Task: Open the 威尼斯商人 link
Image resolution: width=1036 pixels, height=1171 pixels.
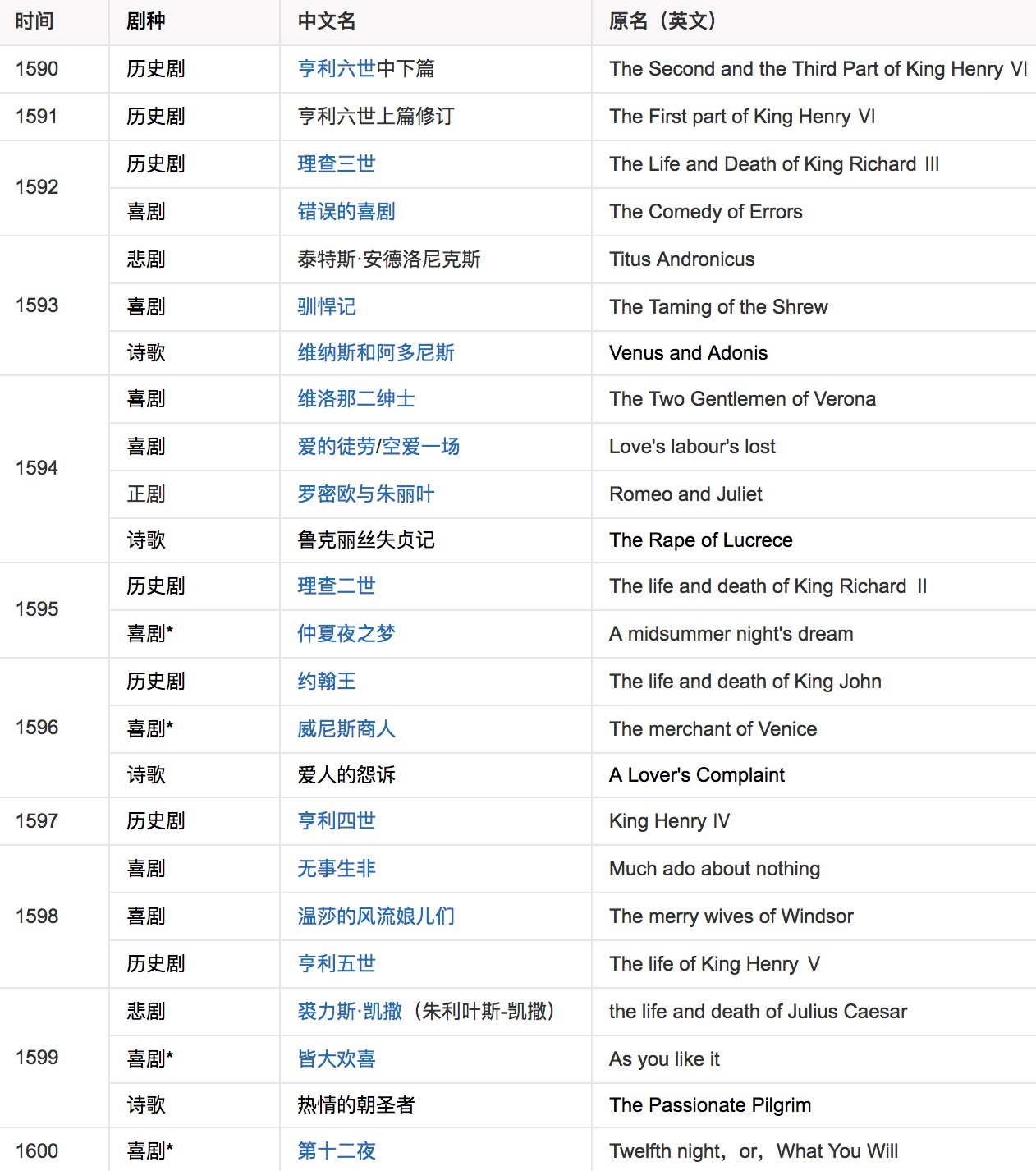Action: 346,729
